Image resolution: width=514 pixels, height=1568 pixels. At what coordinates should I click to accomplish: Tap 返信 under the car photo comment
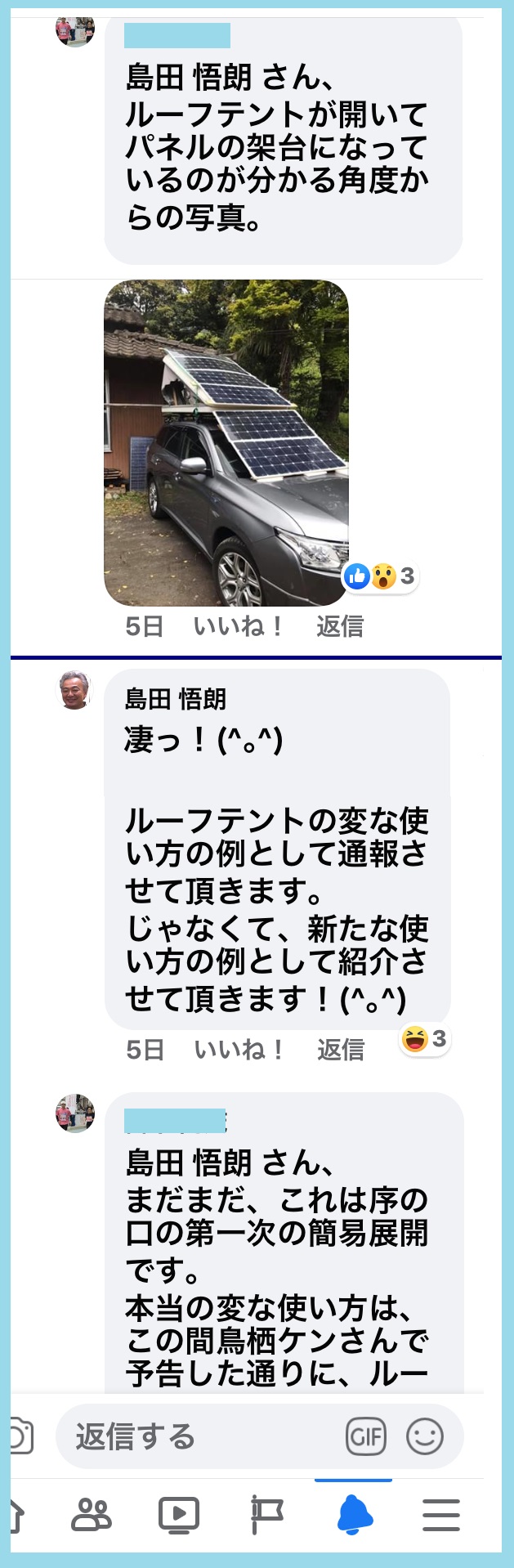(340, 626)
